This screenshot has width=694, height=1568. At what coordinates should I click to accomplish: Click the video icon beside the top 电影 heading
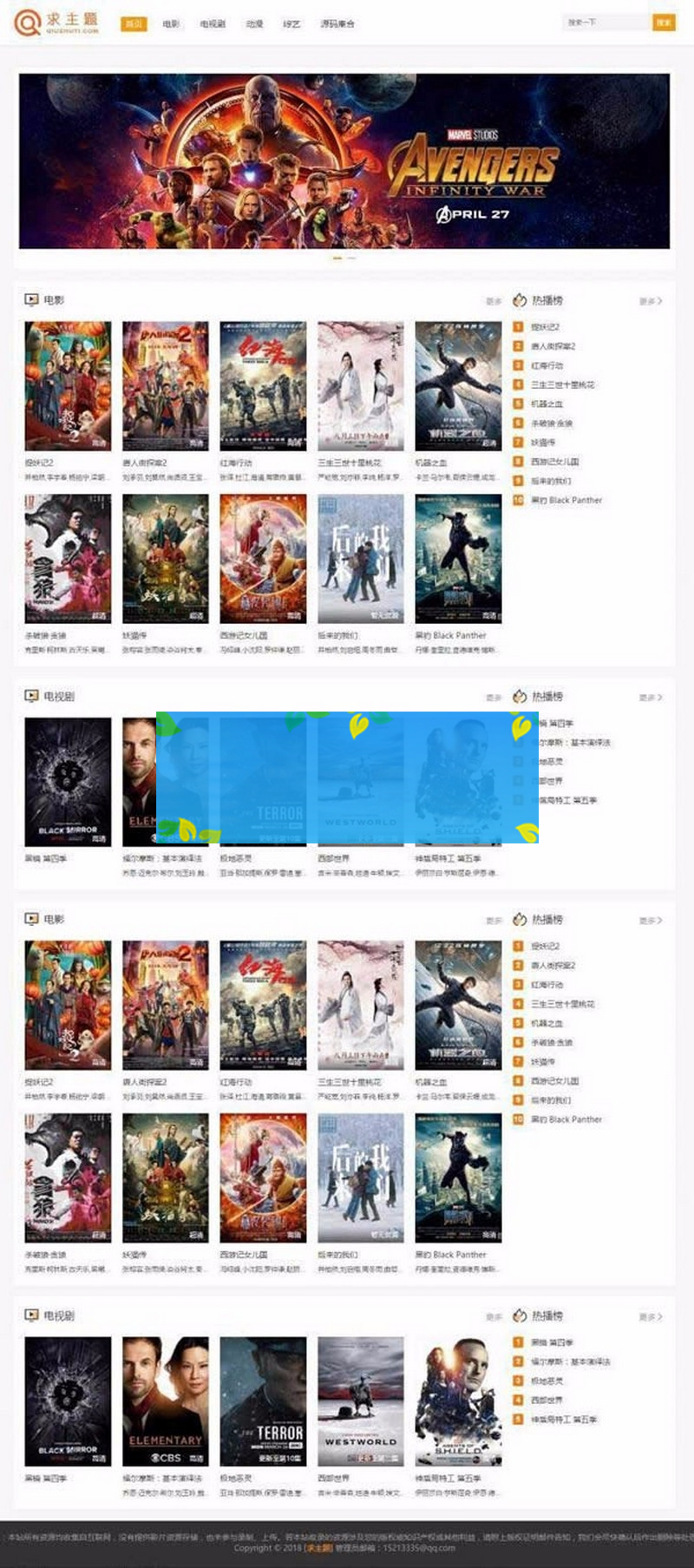coord(29,299)
